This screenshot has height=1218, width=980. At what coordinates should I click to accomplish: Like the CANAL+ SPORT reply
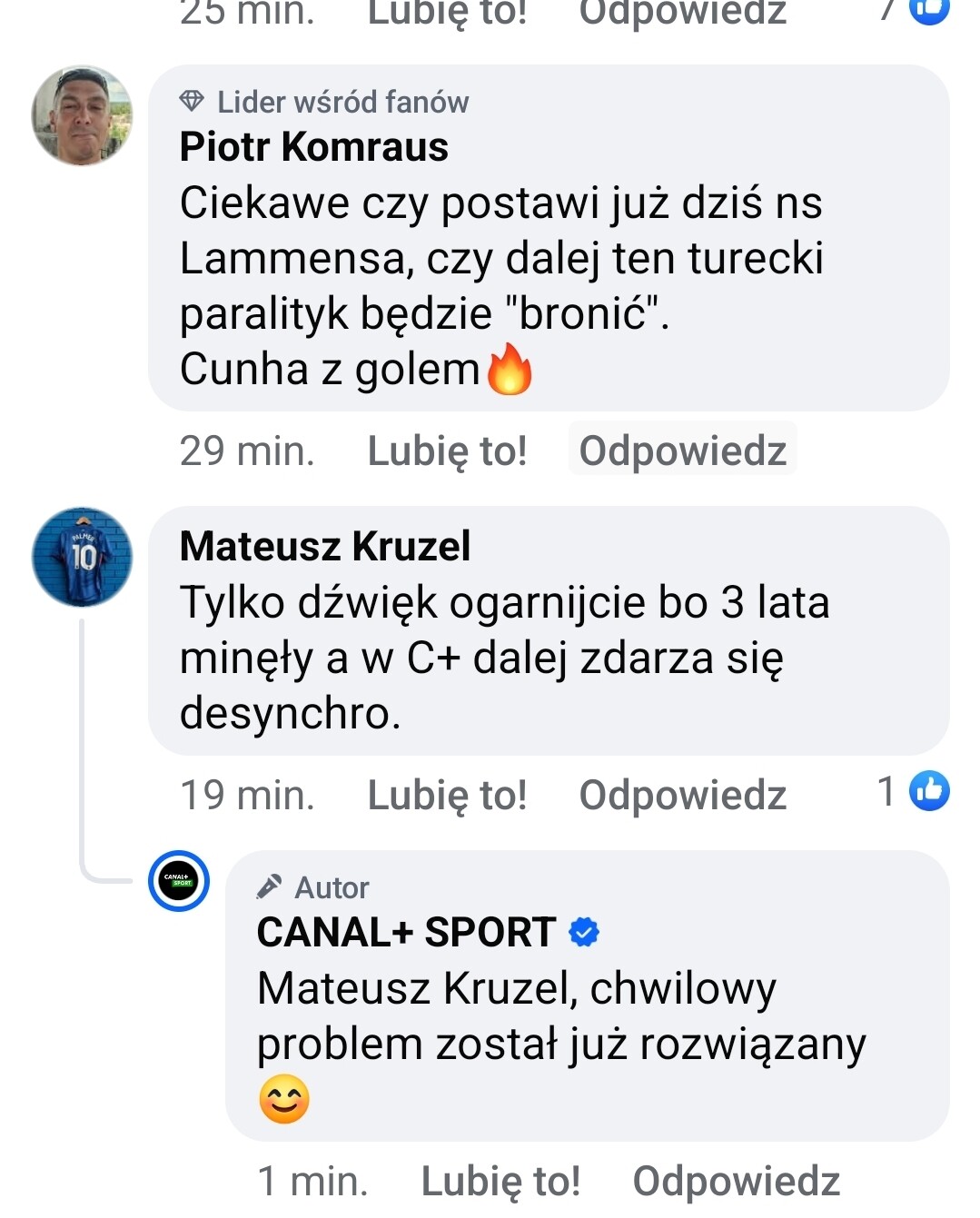(x=500, y=1182)
